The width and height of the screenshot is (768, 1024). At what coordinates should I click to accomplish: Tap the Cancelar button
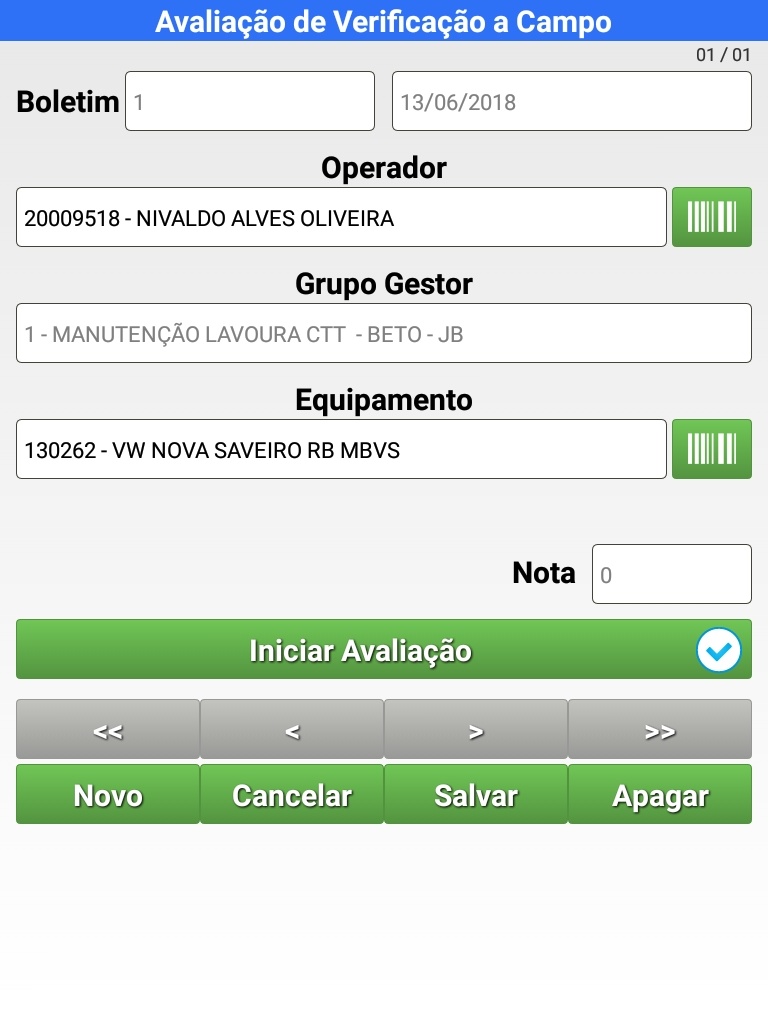coord(292,795)
